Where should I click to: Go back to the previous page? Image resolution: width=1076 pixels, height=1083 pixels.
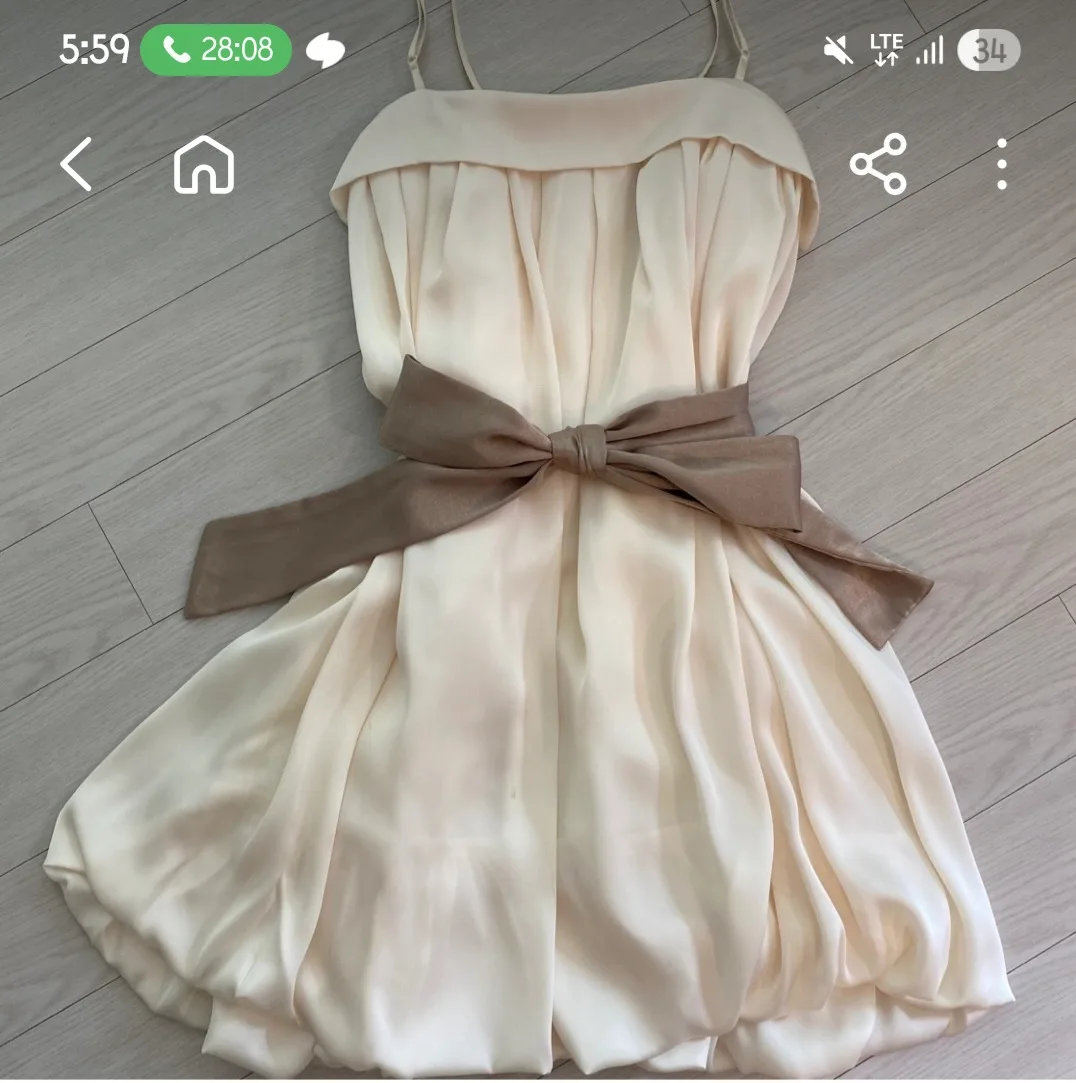pos(76,164)
